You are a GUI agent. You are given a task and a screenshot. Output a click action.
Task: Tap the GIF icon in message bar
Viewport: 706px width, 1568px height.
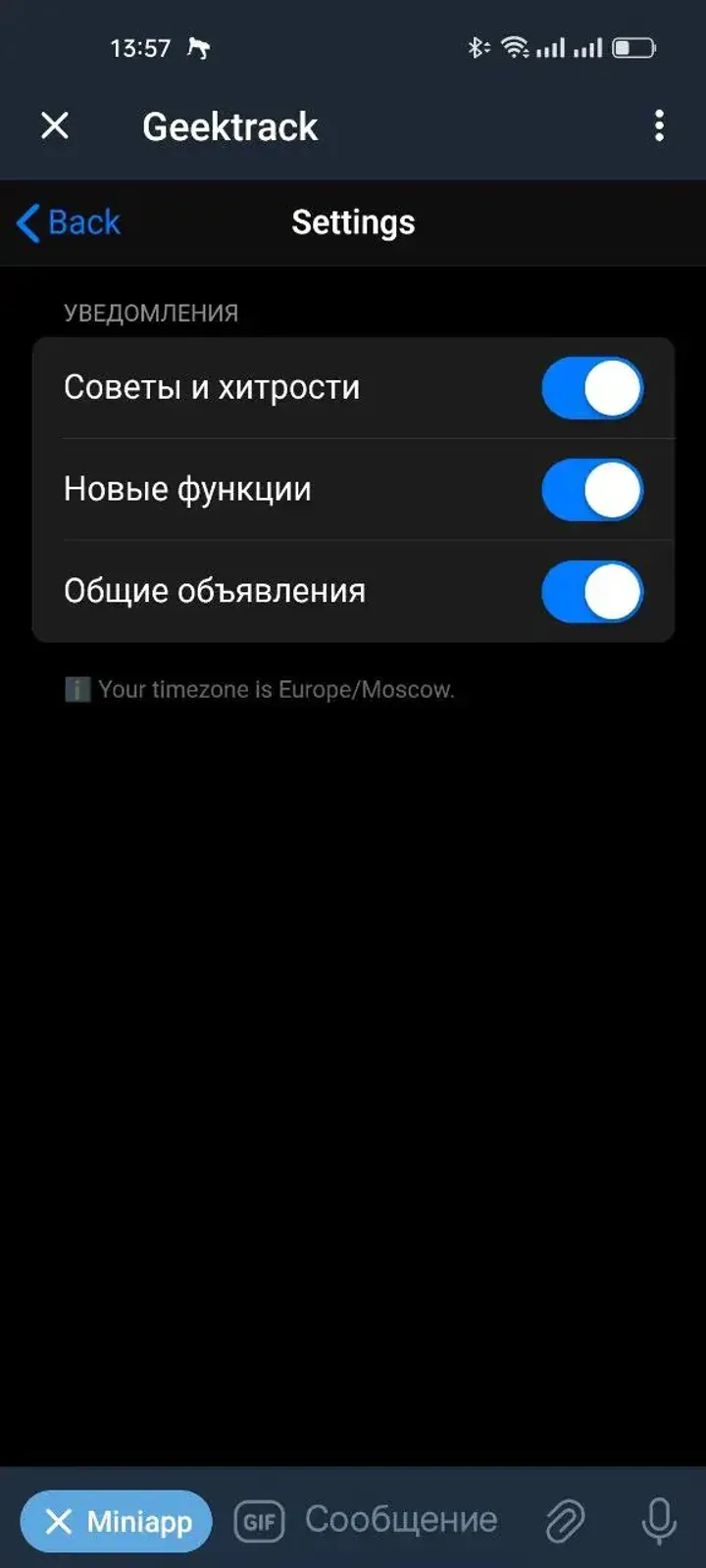click(258, 1521)
